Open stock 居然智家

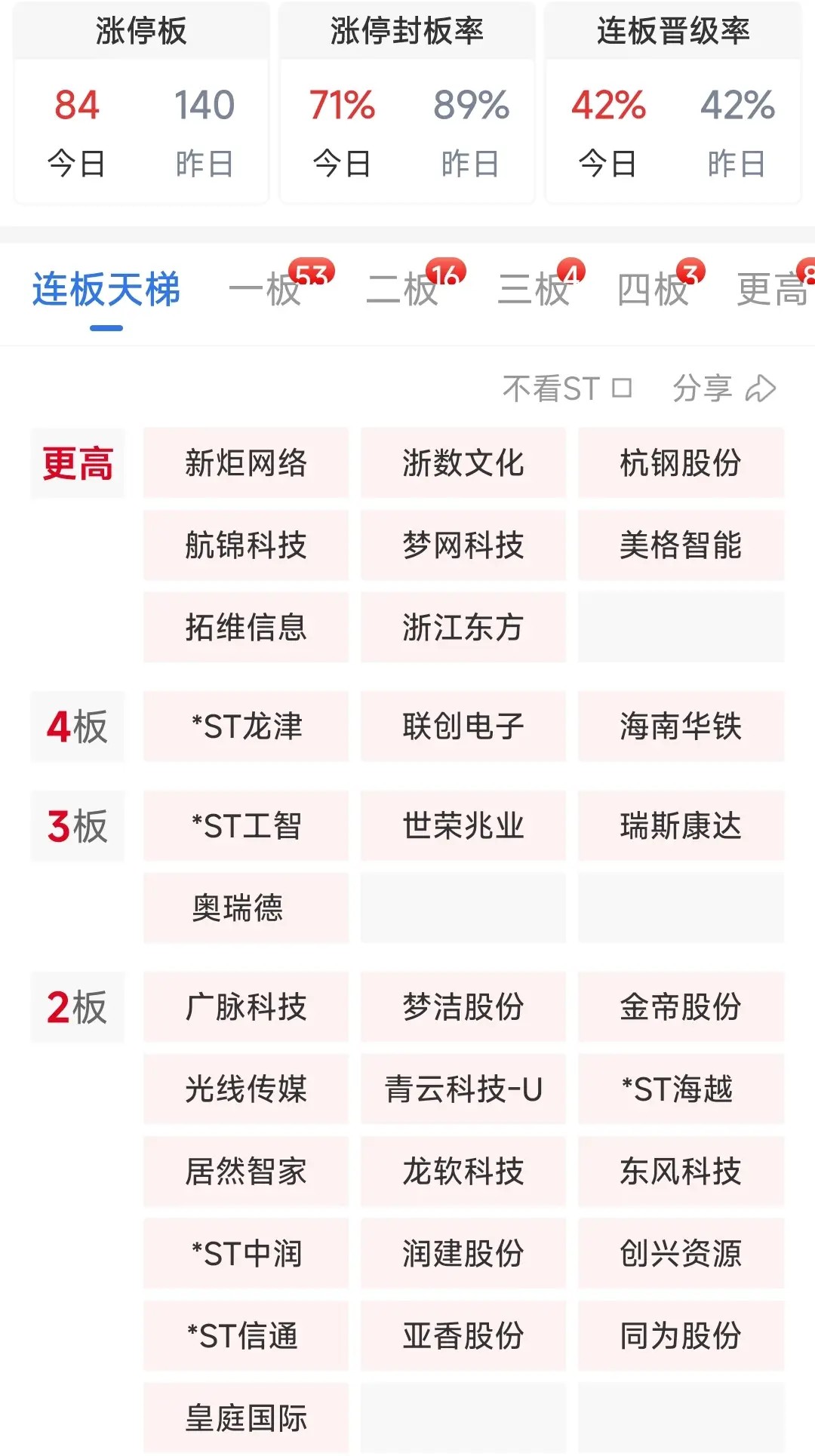click(x=246, y=1172)
